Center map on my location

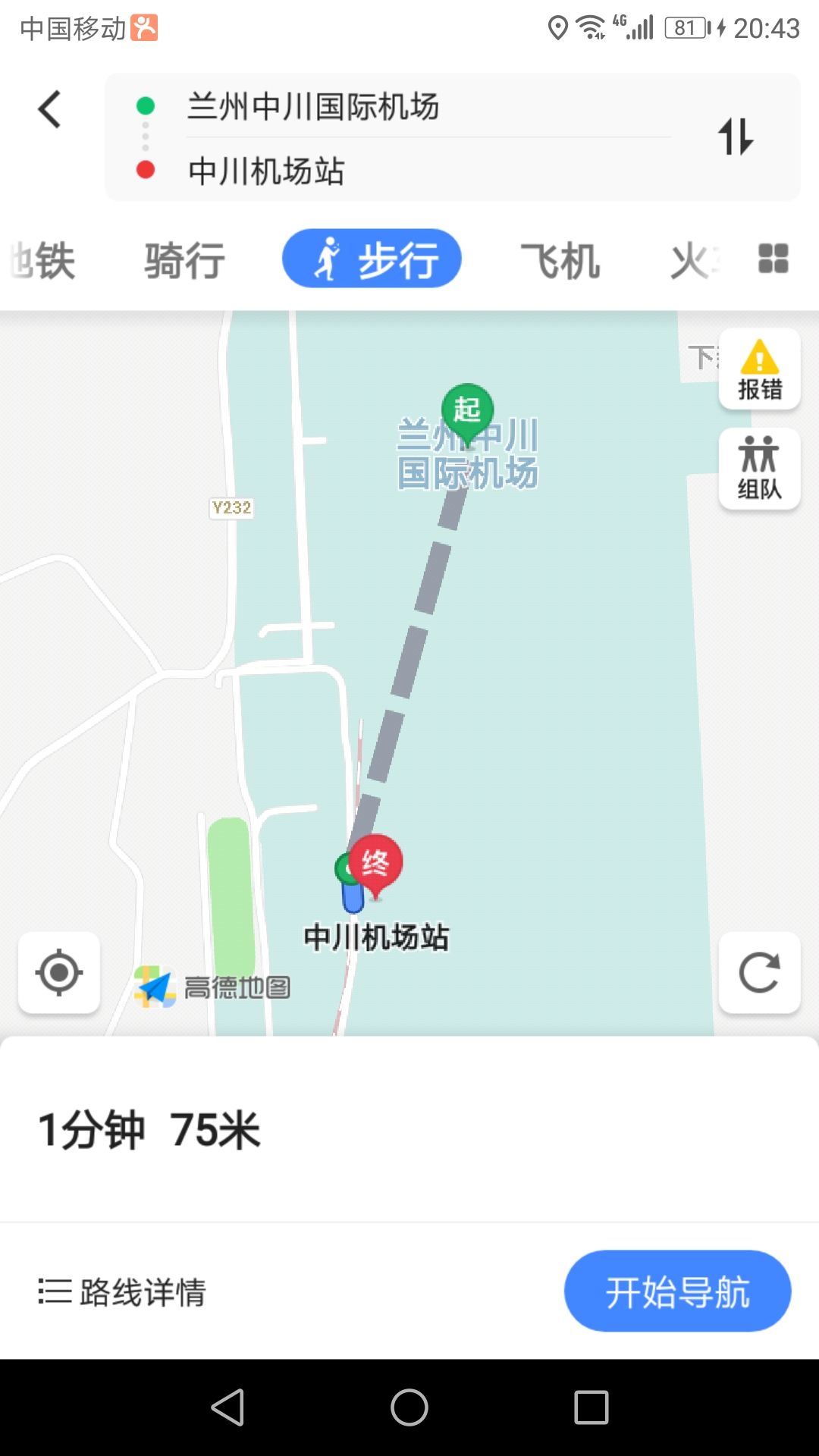(59, 972)
